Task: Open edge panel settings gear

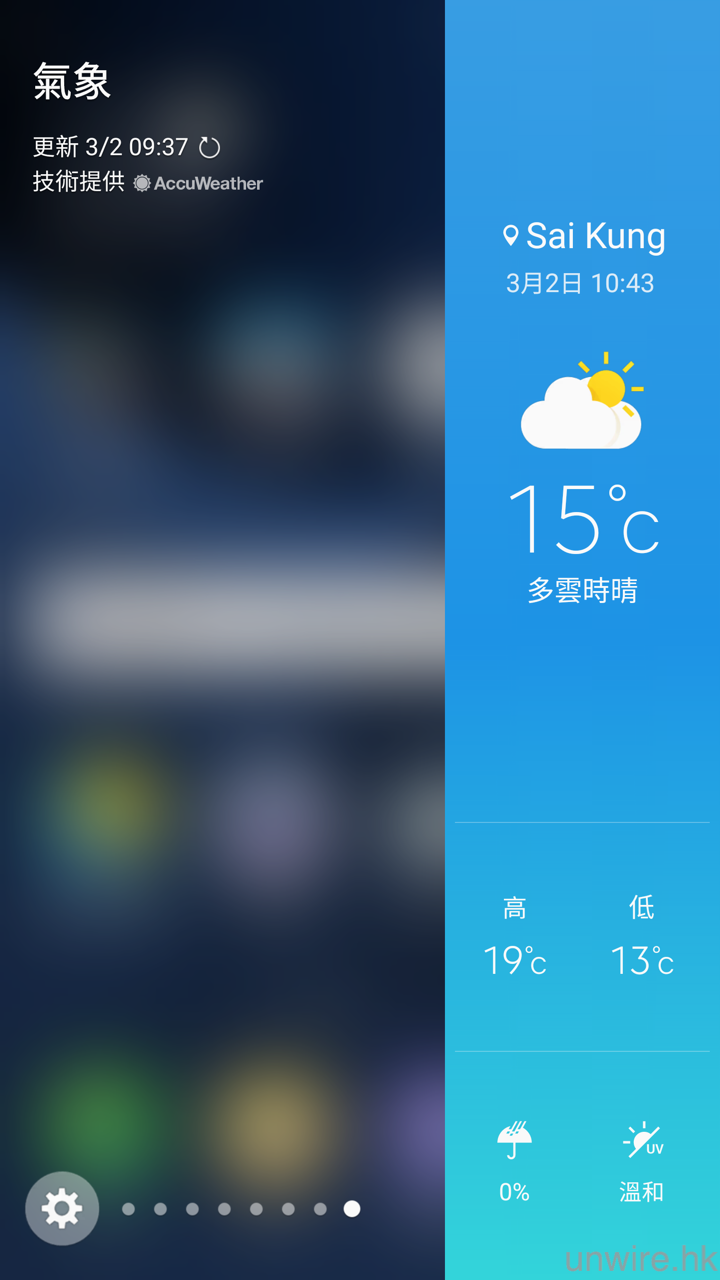Action: coord(62,1209)
